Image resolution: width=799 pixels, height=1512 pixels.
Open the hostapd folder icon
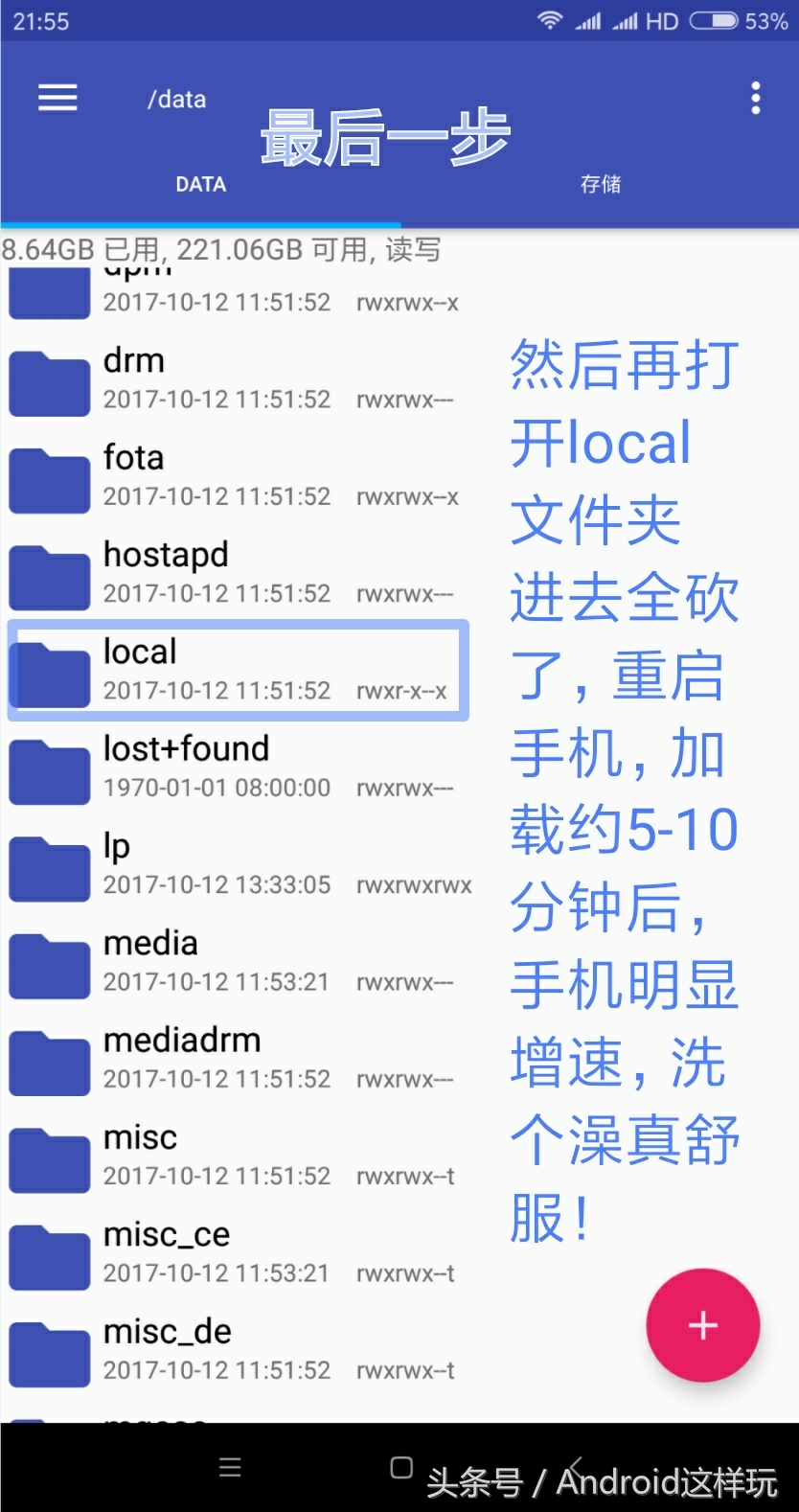48,576
